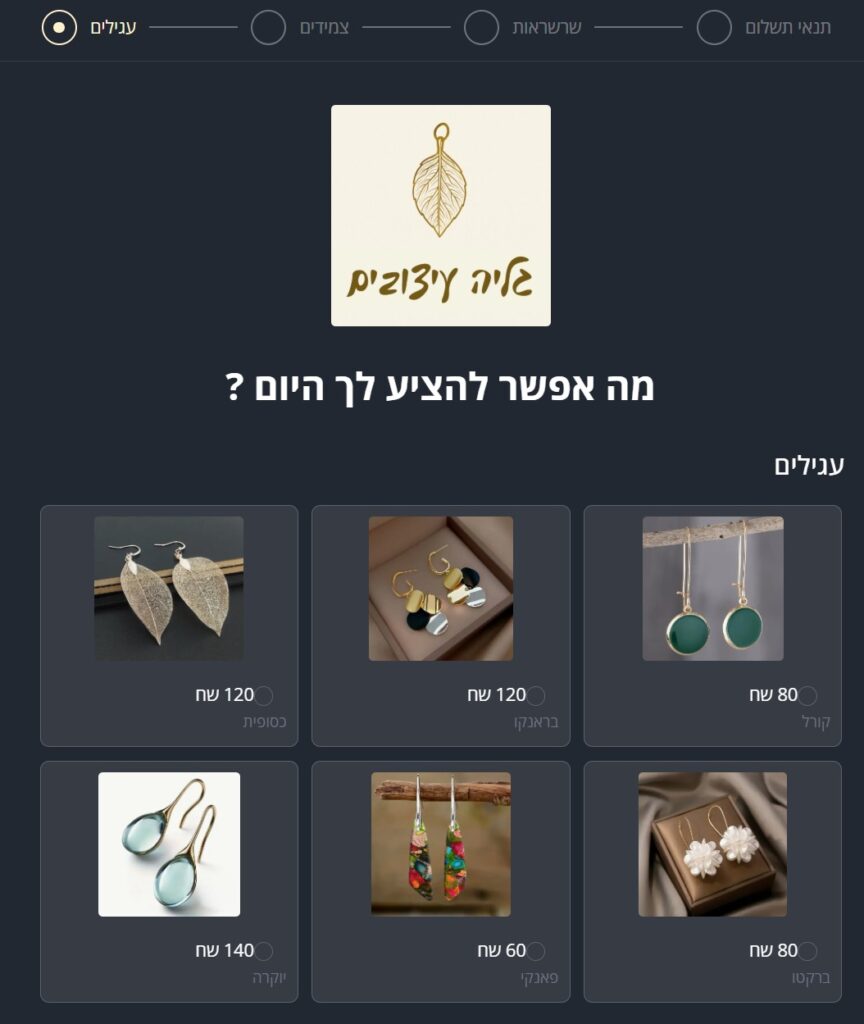Viewport: 864px width, 1024px height.
Task: Go to the שרשראות step
Action: [x=481, y=27]
